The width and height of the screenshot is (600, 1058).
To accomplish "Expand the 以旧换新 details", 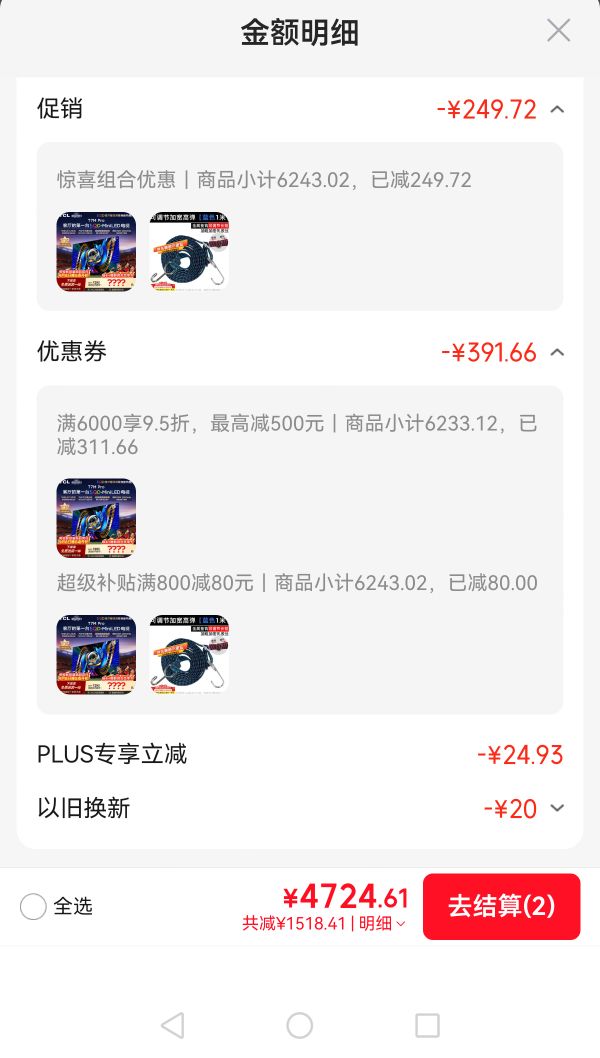I will 557,808.
